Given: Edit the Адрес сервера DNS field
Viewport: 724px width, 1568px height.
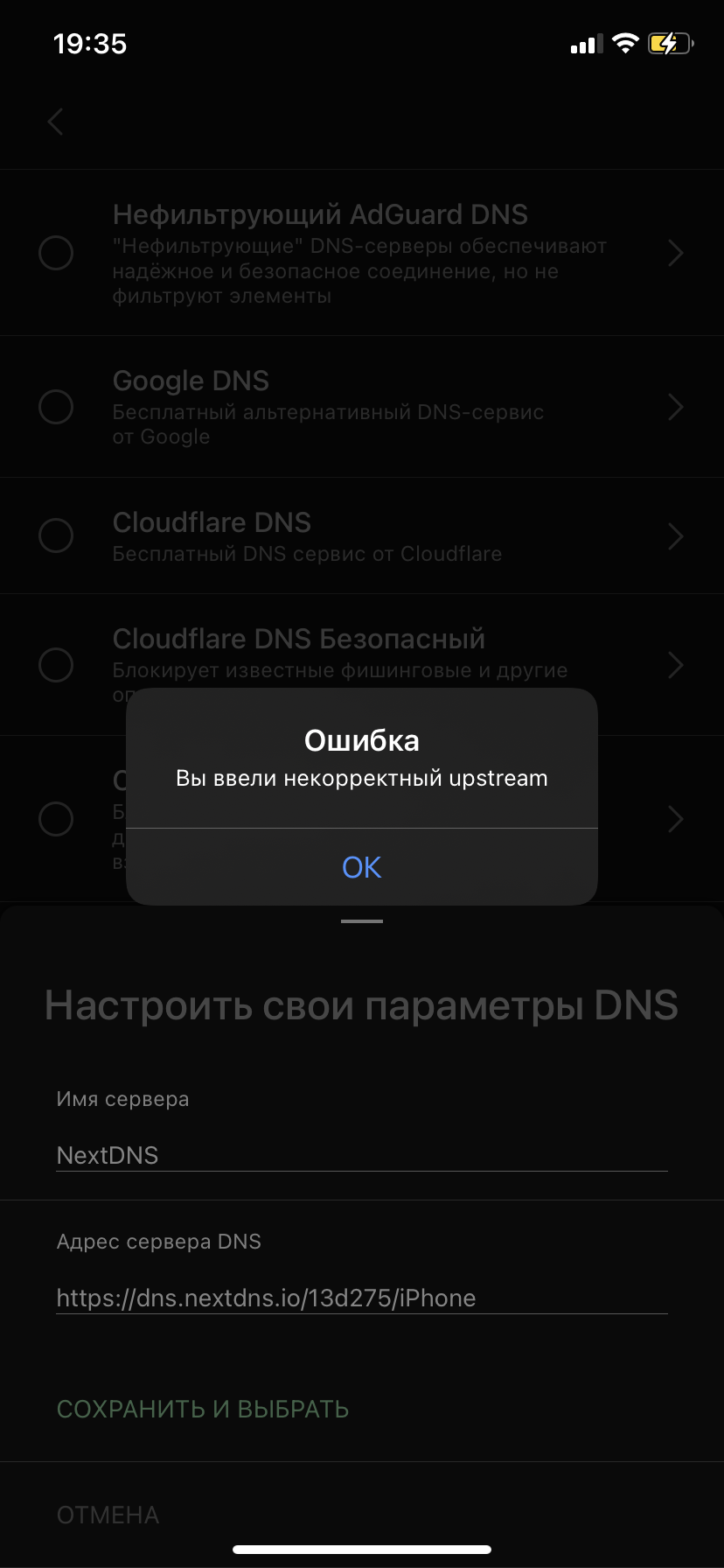Looking at the screenshot, I should tap(361, 1298).
